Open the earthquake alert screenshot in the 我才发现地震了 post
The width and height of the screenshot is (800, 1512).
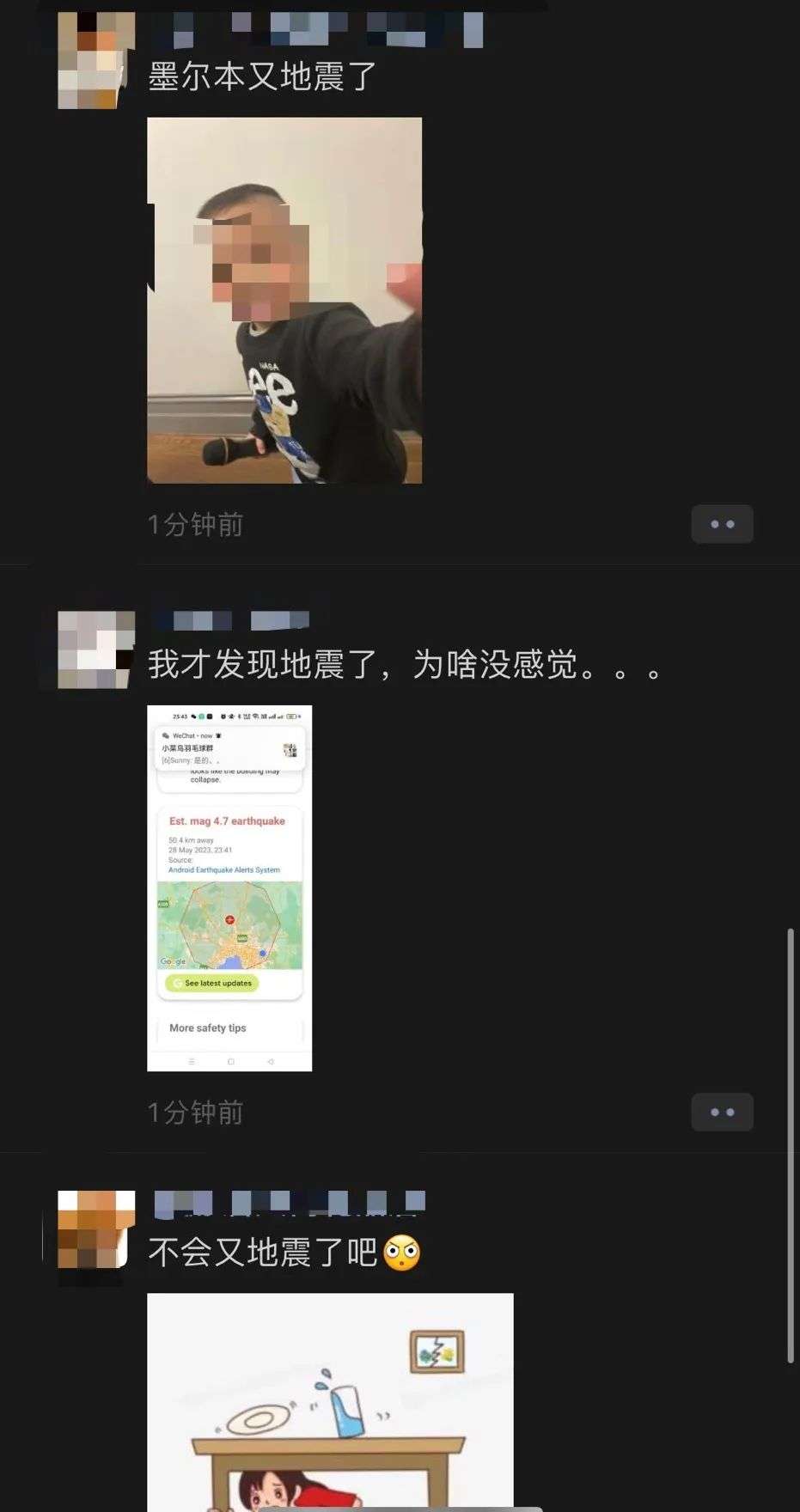click(x=229, y=888)
